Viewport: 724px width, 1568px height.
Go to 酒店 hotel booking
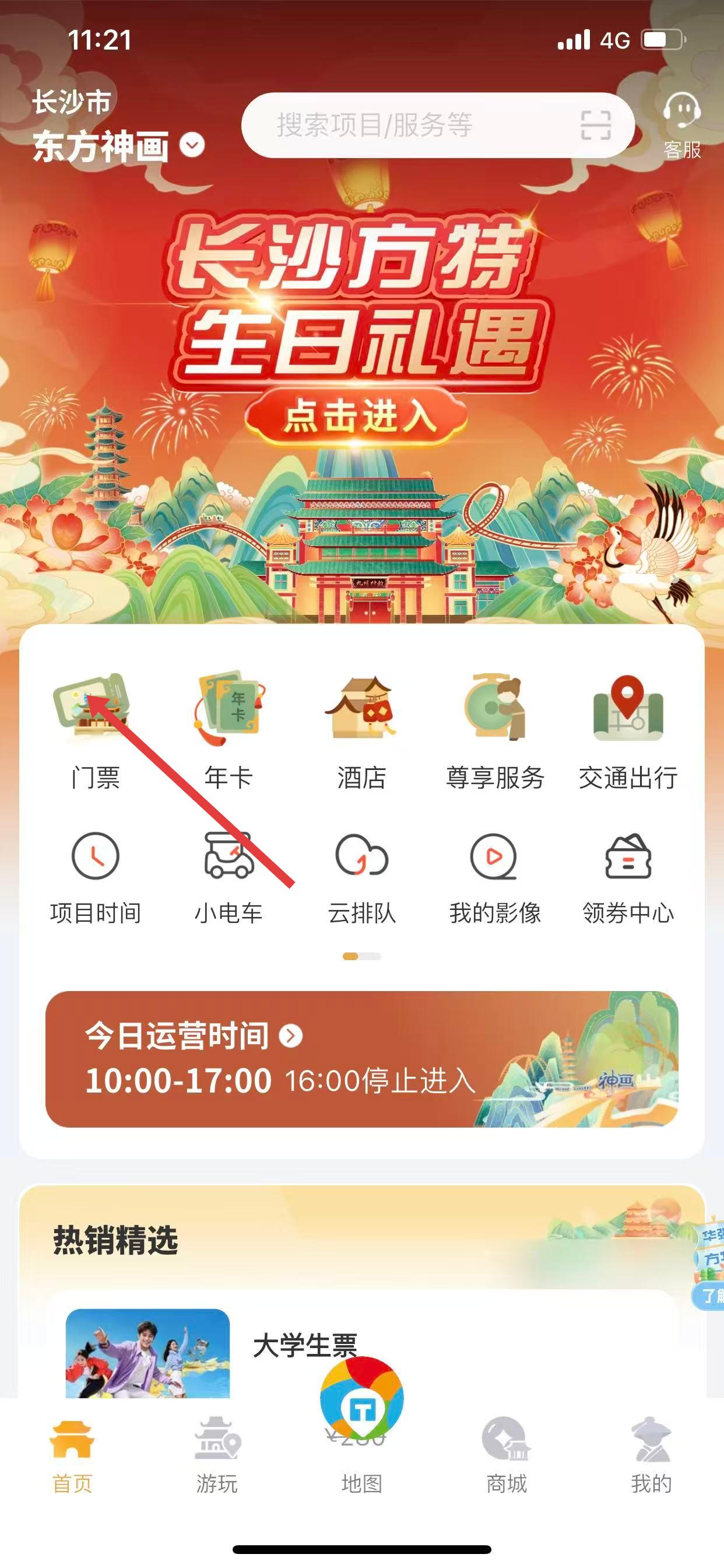(x=361, y=730)
